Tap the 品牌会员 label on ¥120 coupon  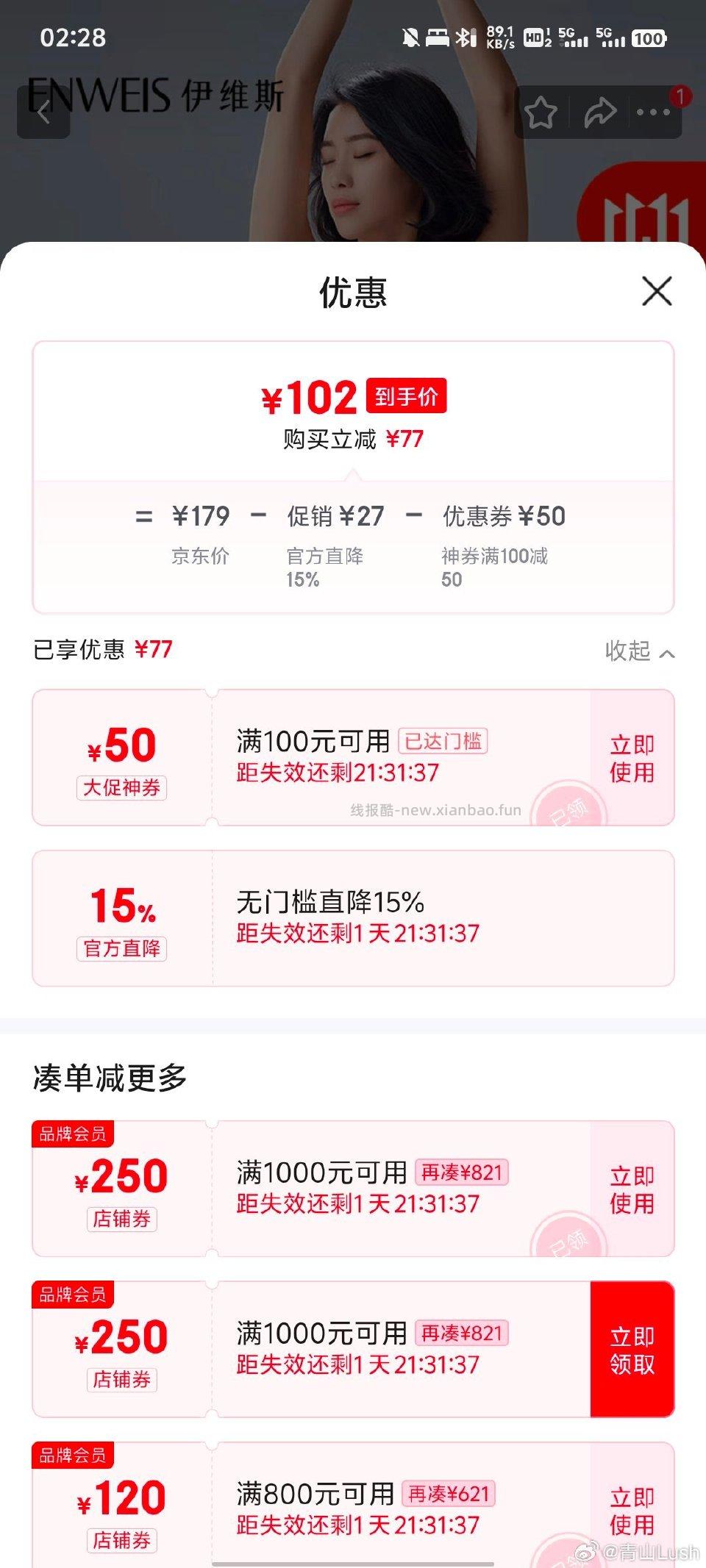pyautogui.click(x=74, y=1453)
